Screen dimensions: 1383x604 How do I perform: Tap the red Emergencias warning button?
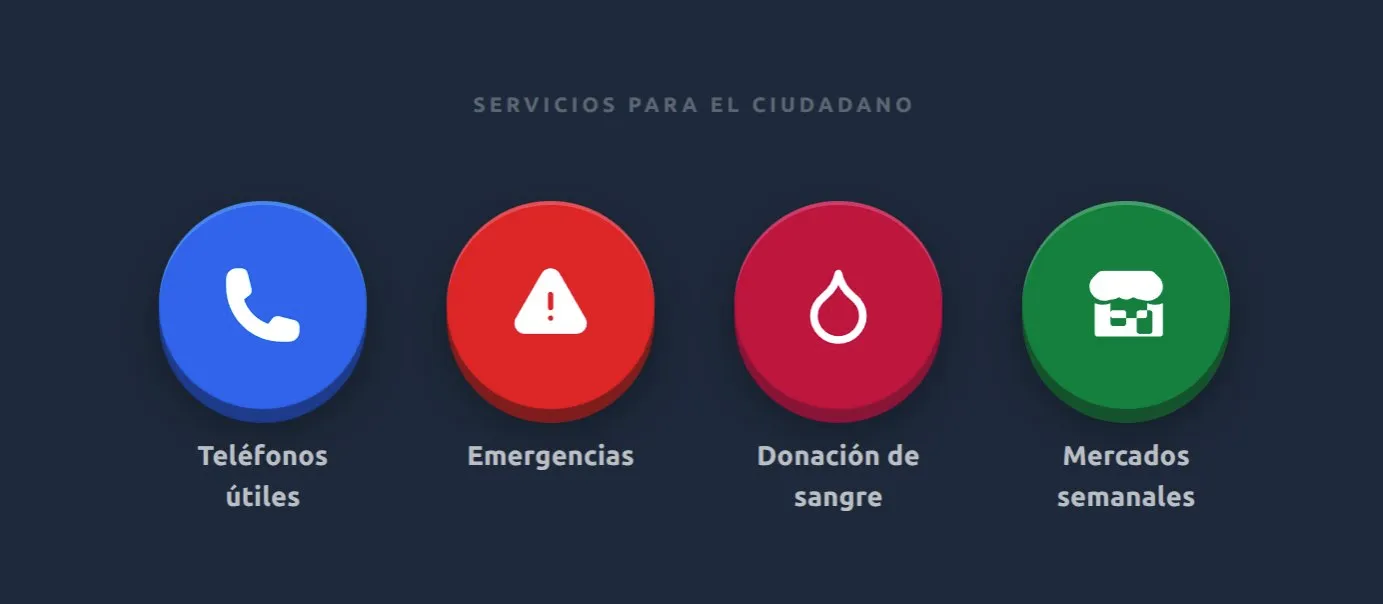point(550,305)
